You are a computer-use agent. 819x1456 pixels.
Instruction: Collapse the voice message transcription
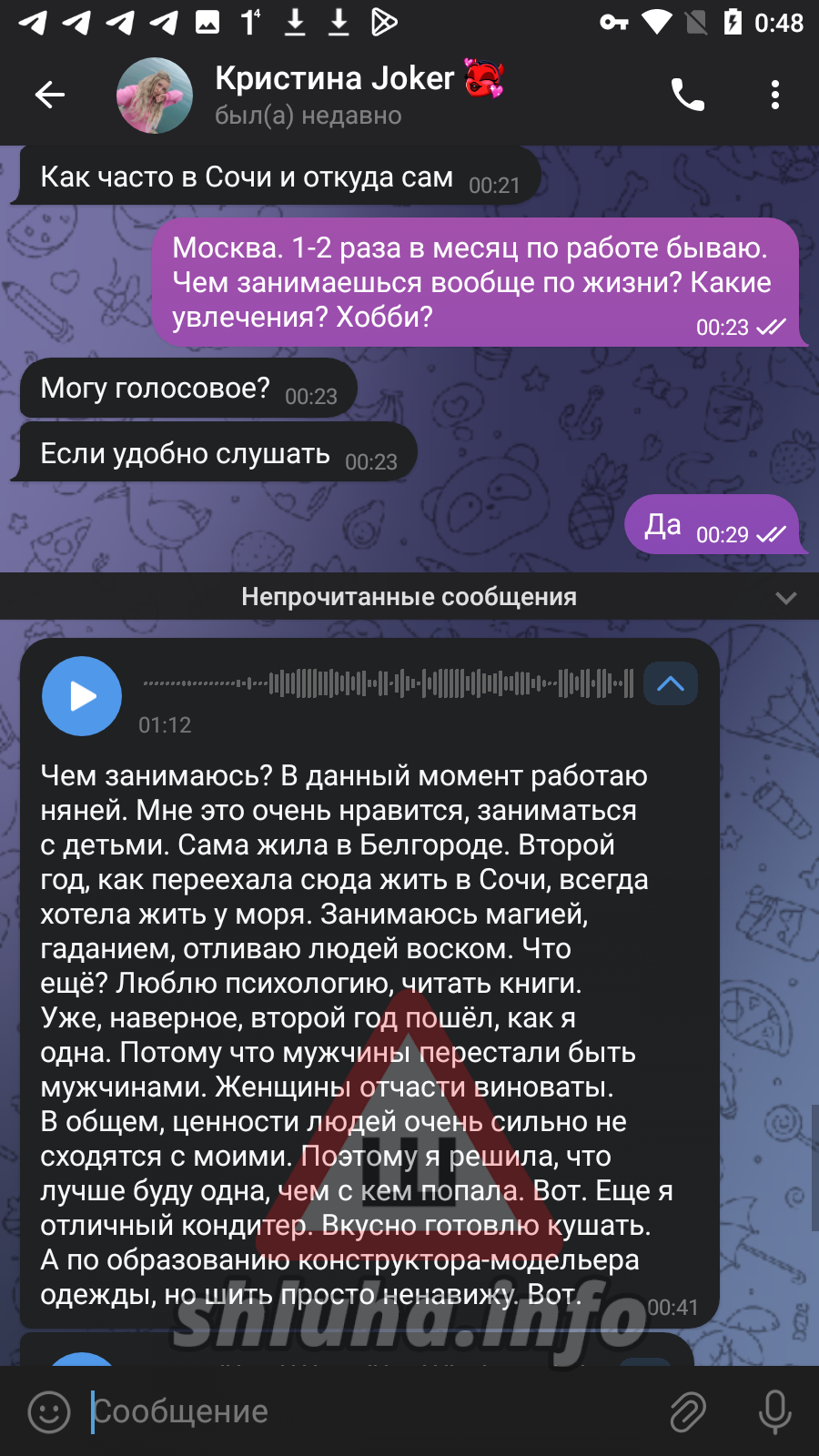coord(671,684)
